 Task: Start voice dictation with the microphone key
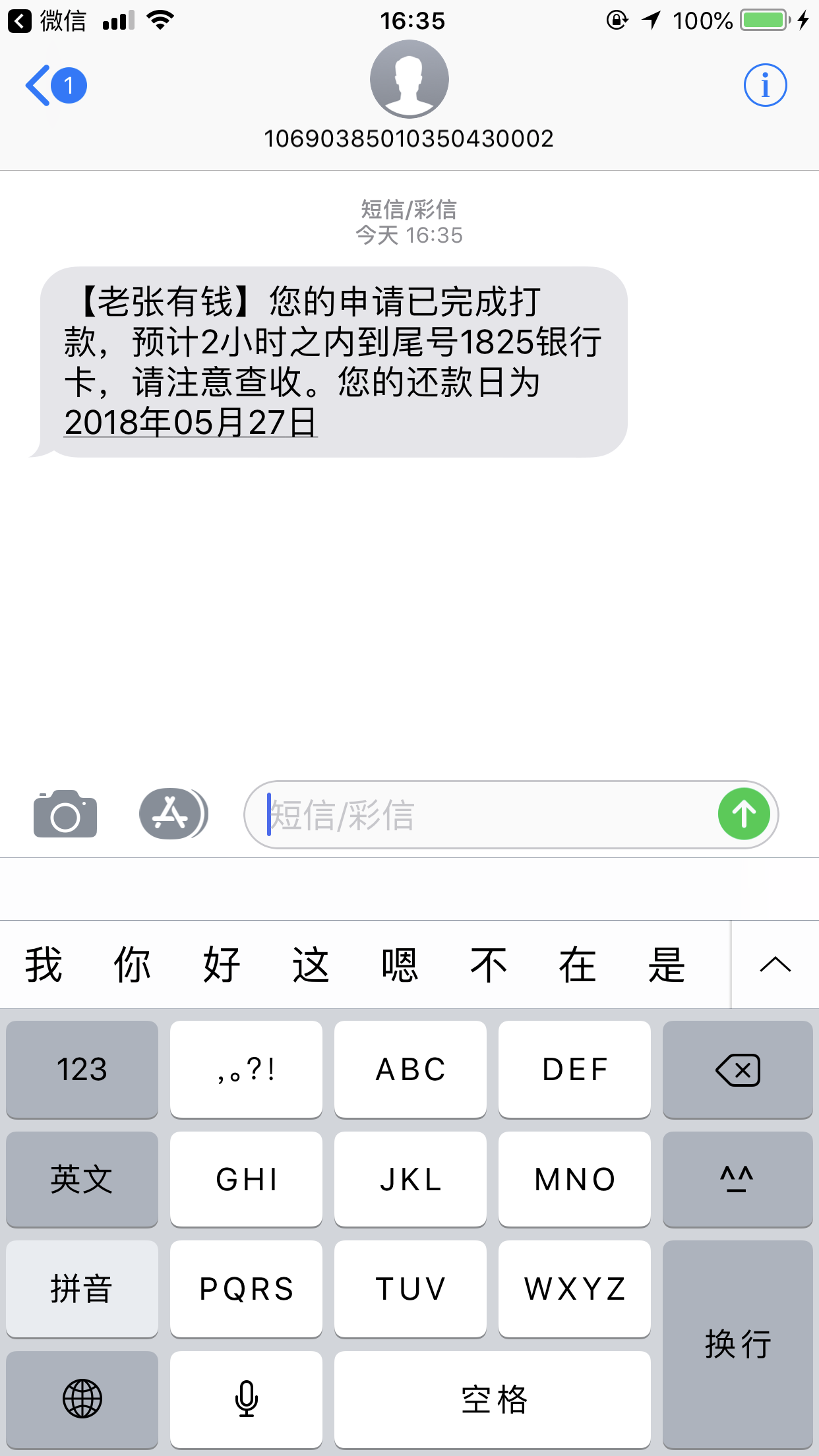(246, 1399)
